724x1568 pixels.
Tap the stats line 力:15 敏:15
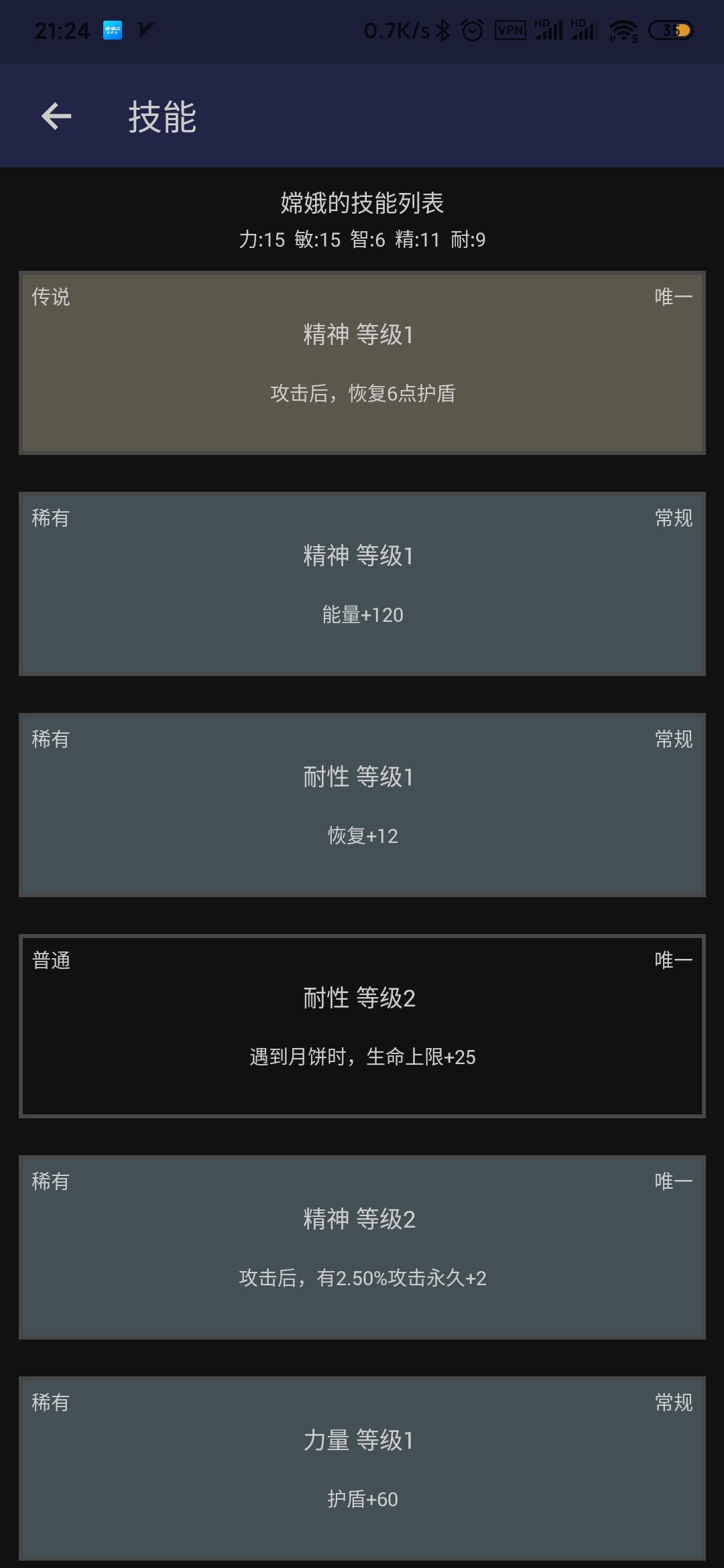click(362, 240)
